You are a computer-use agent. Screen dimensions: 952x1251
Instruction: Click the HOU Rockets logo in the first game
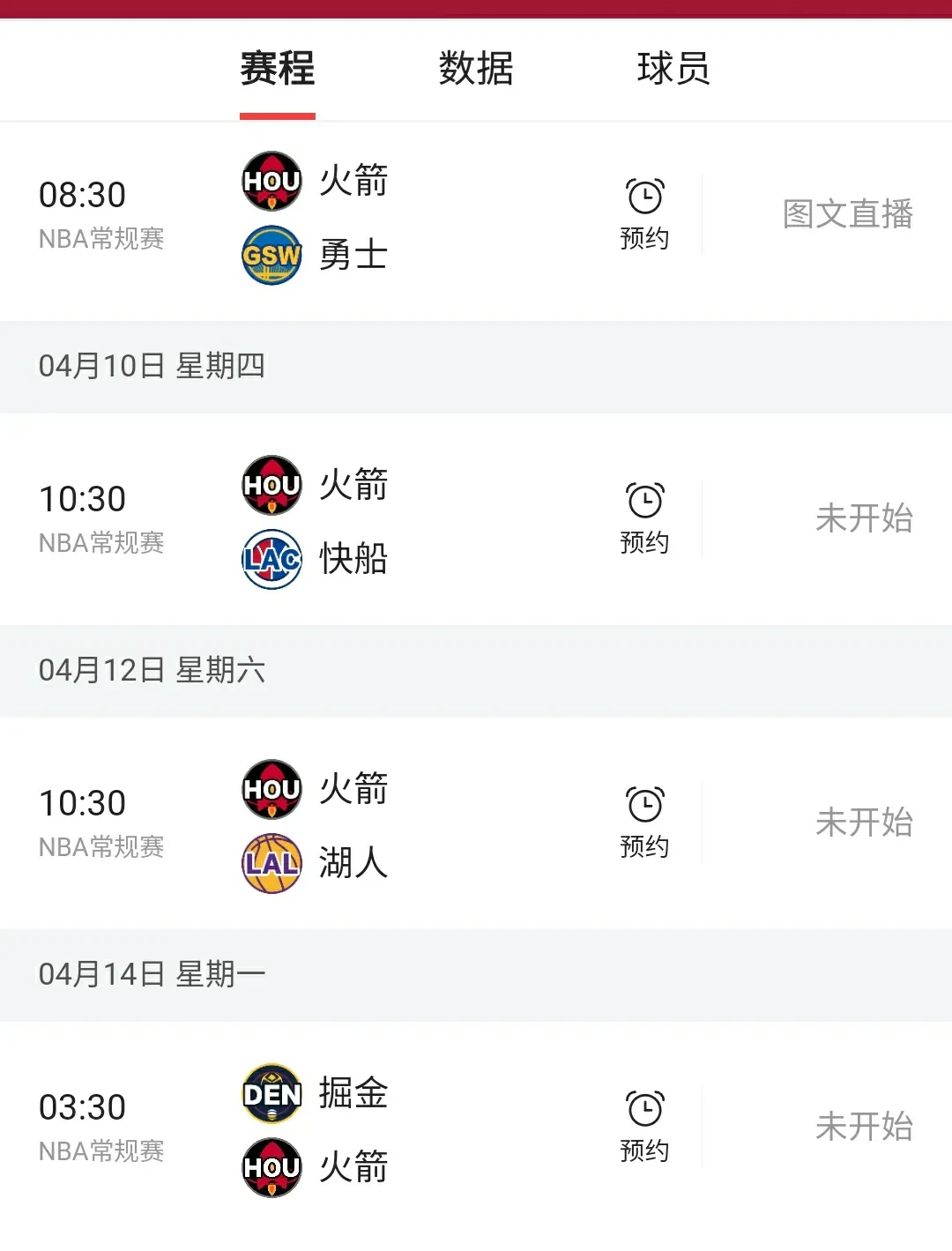point(271,182)
